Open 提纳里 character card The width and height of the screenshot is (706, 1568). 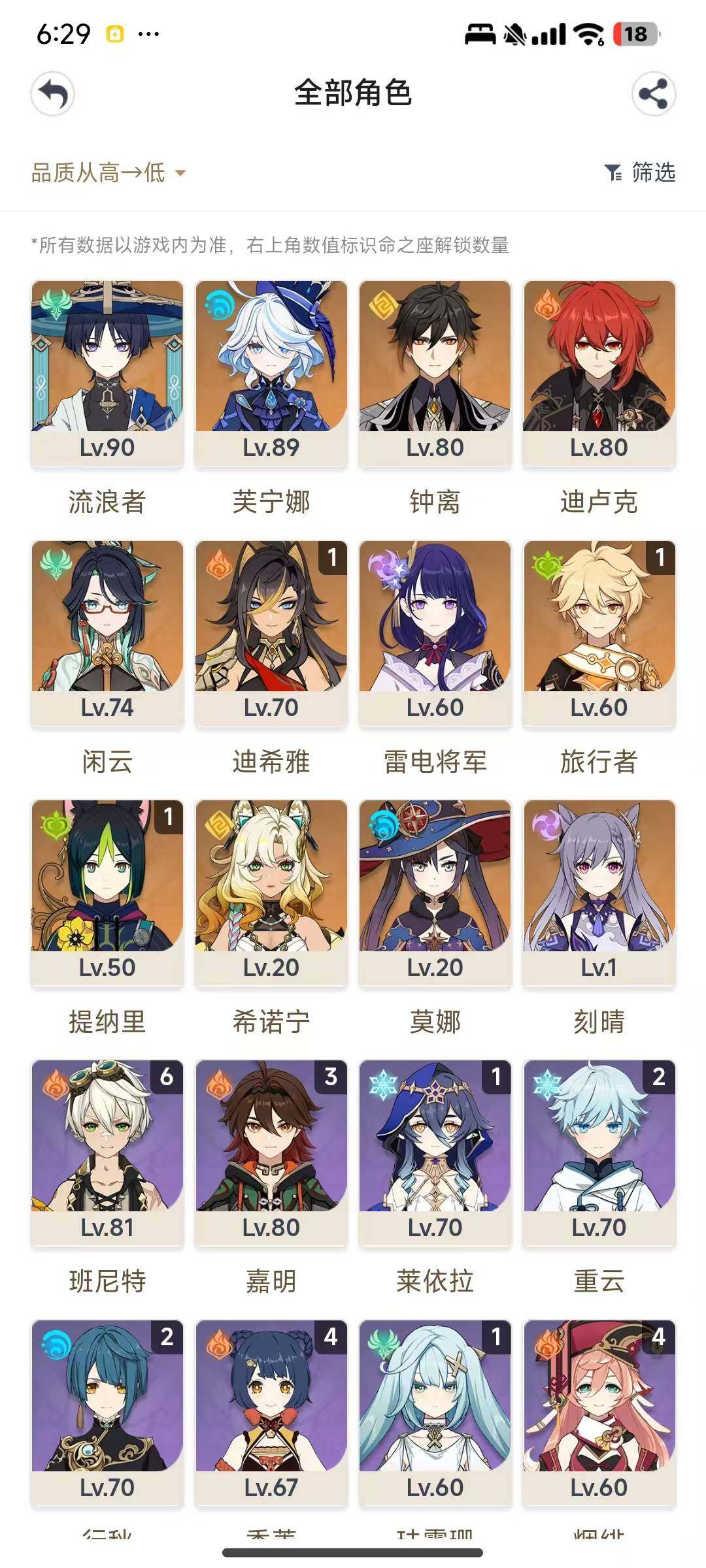(107, 892)
